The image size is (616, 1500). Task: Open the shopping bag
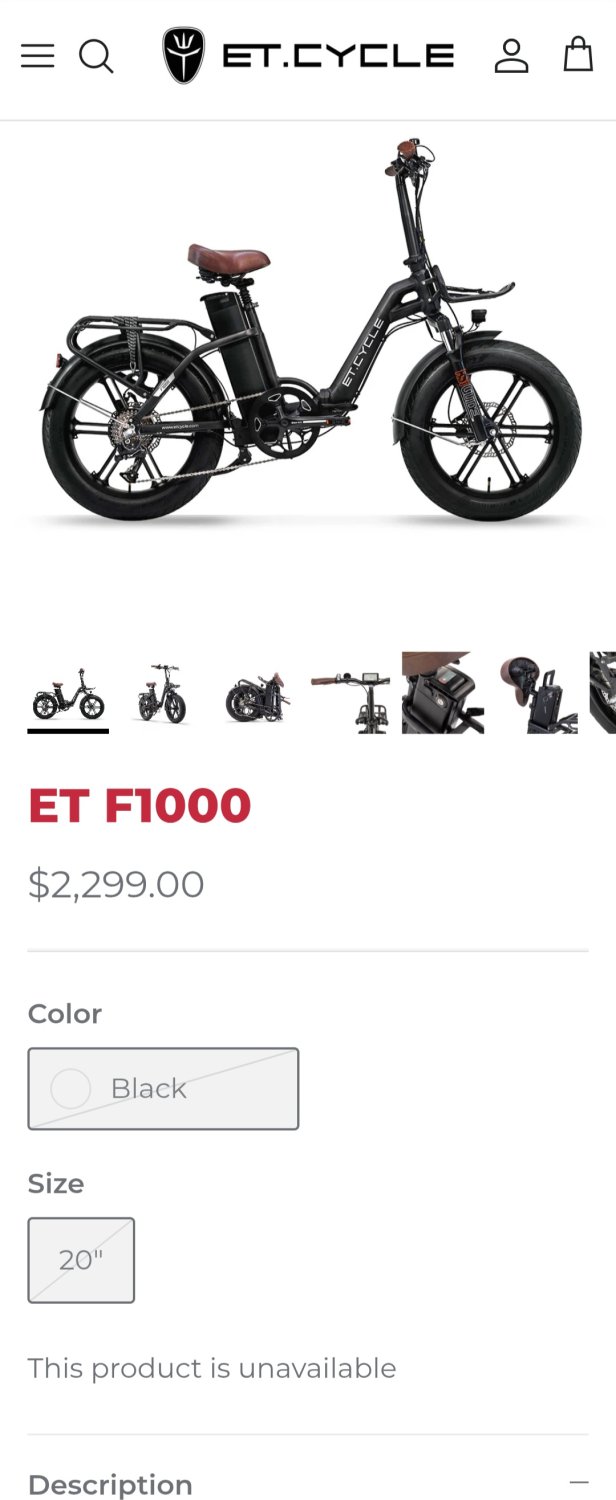coord(578,55)
